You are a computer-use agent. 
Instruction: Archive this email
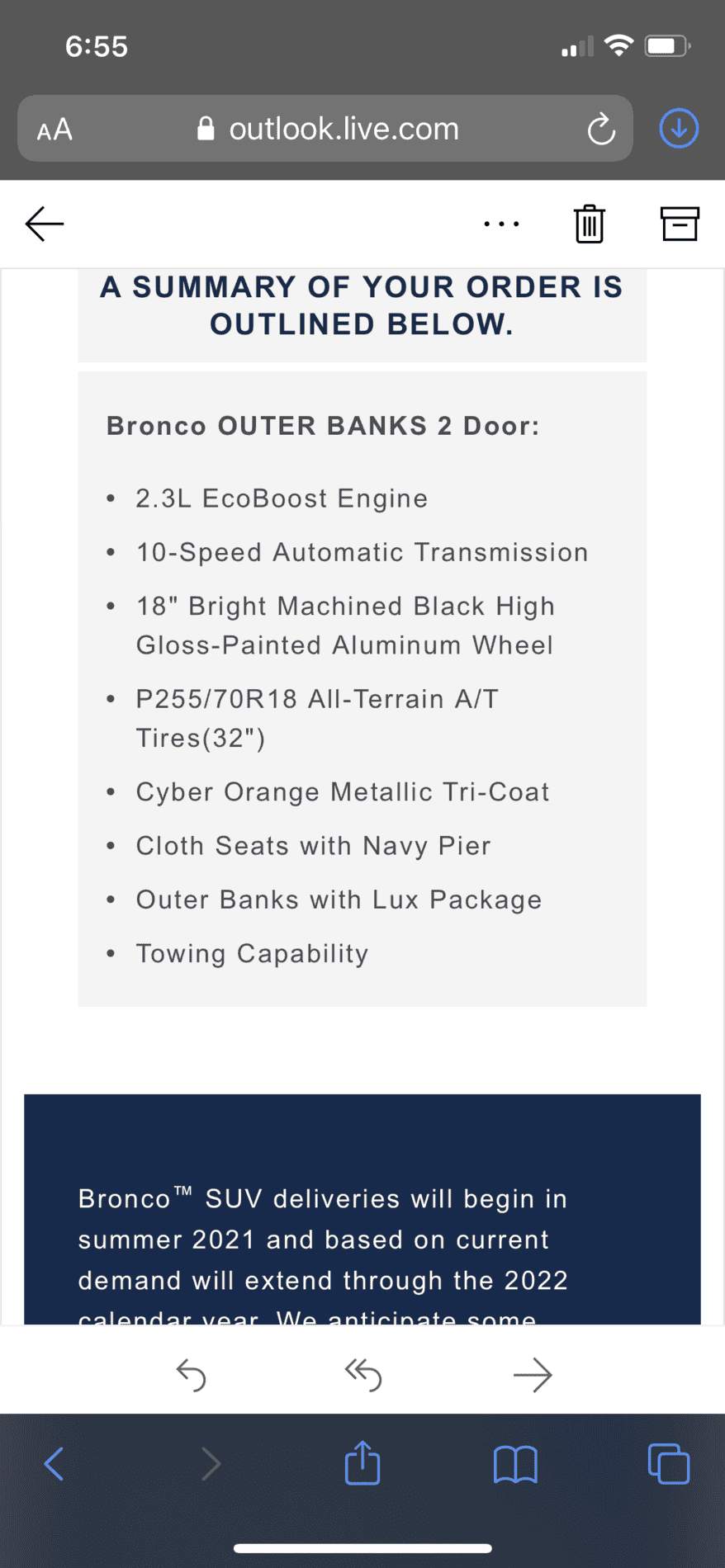(680, 224)
